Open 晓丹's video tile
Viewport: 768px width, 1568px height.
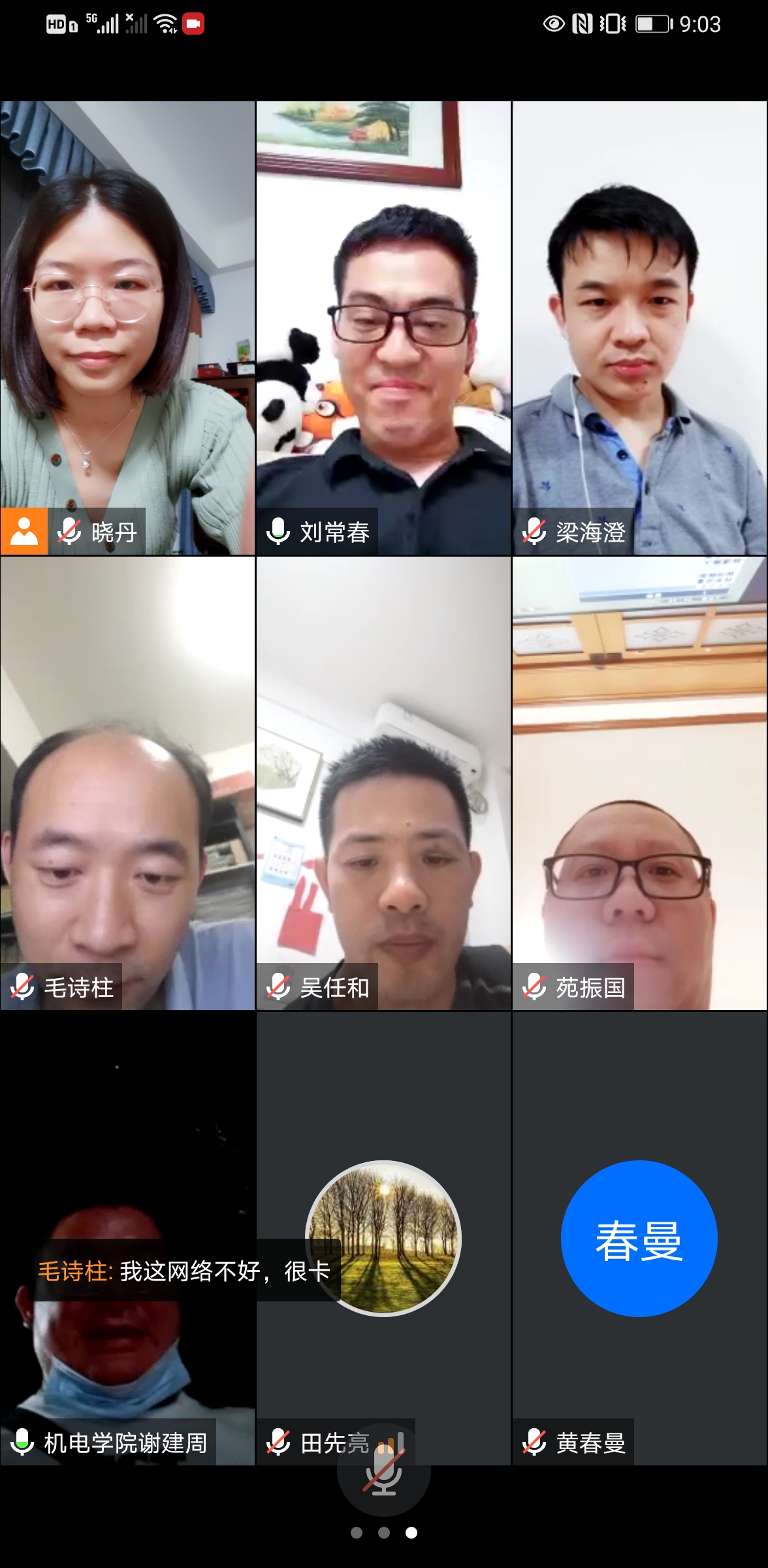(127, 327)
